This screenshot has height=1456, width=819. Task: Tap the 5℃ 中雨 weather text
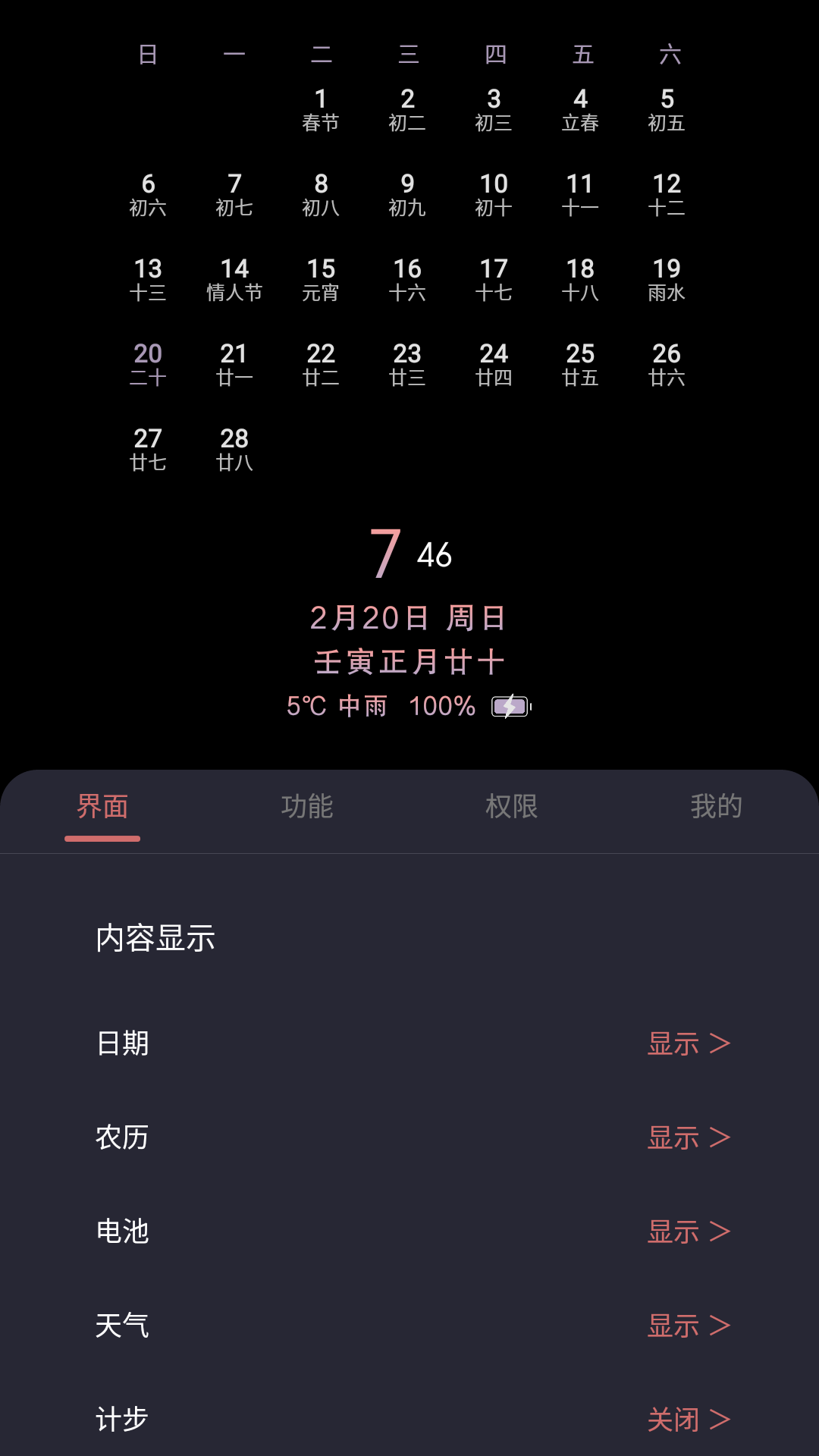coord(336,705)
